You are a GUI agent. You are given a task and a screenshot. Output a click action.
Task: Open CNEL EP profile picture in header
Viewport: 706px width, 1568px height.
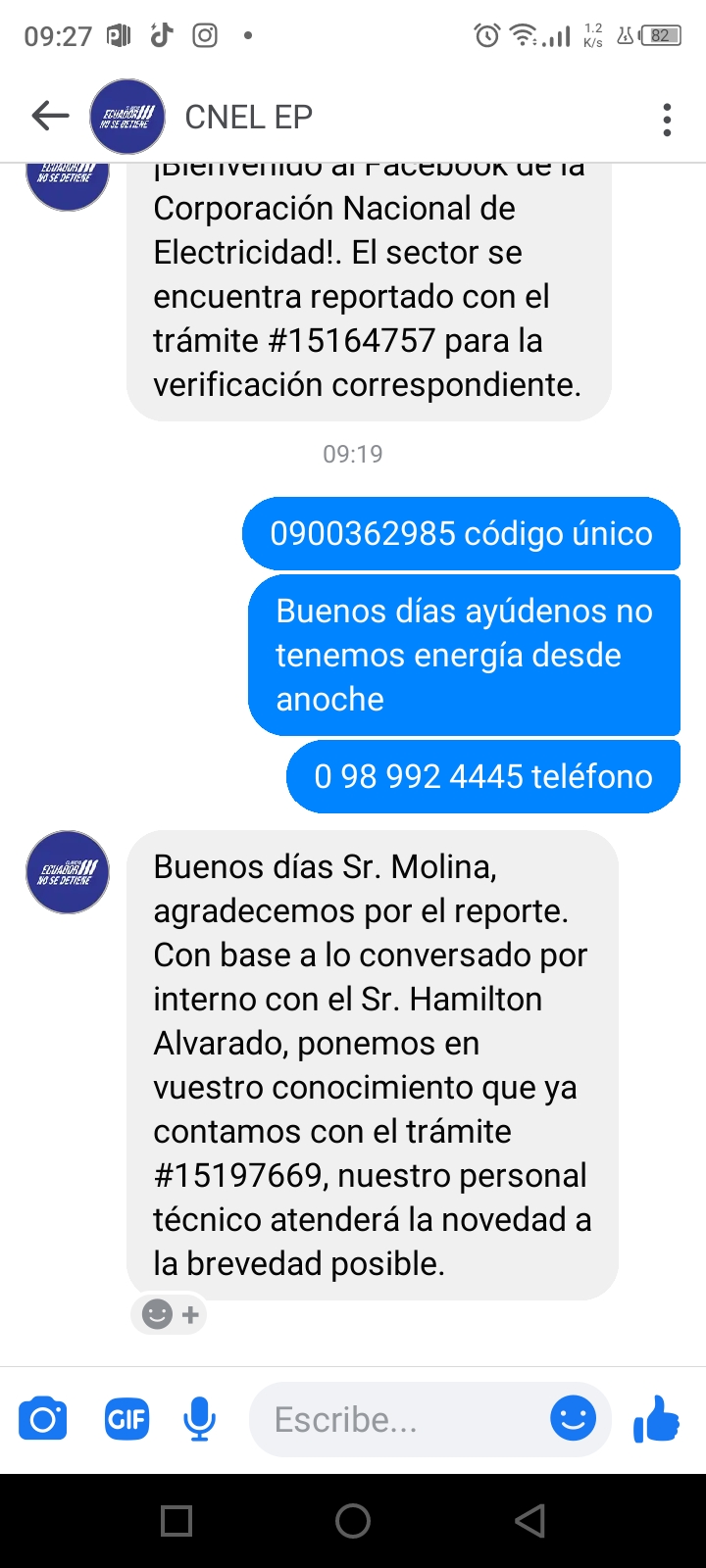pos(126,117)
